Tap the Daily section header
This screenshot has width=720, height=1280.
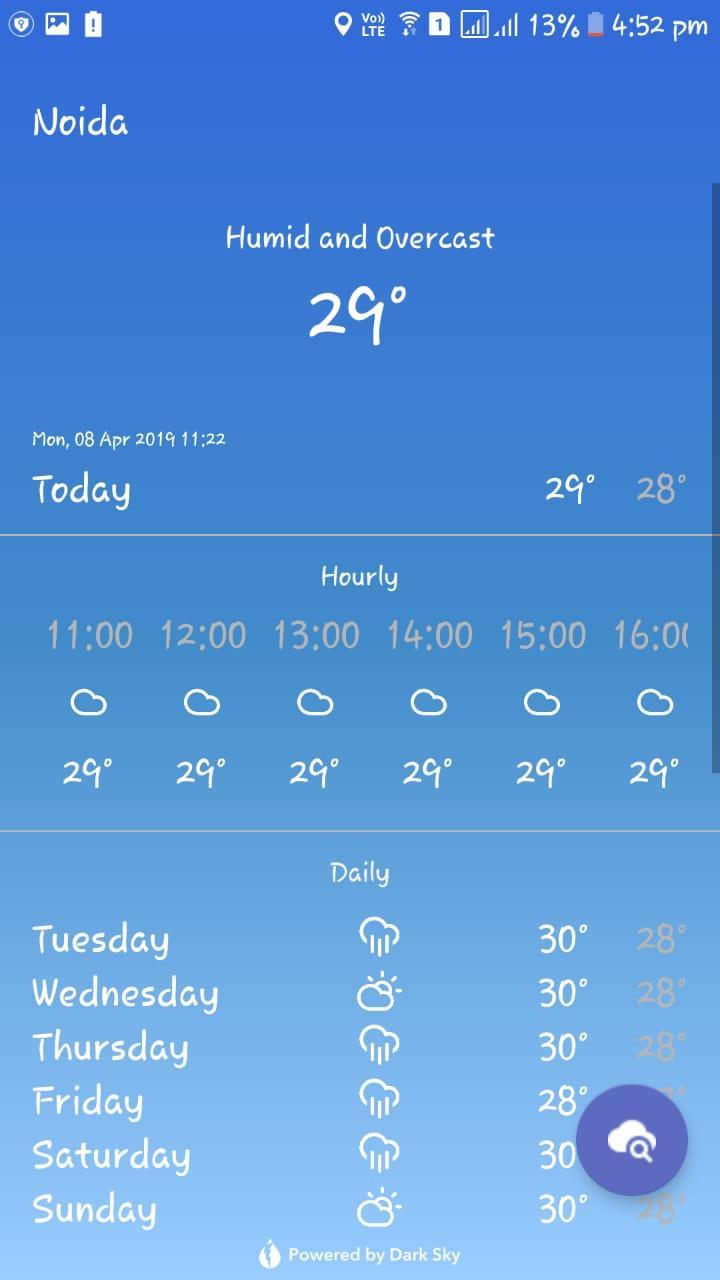coord(359,871)
